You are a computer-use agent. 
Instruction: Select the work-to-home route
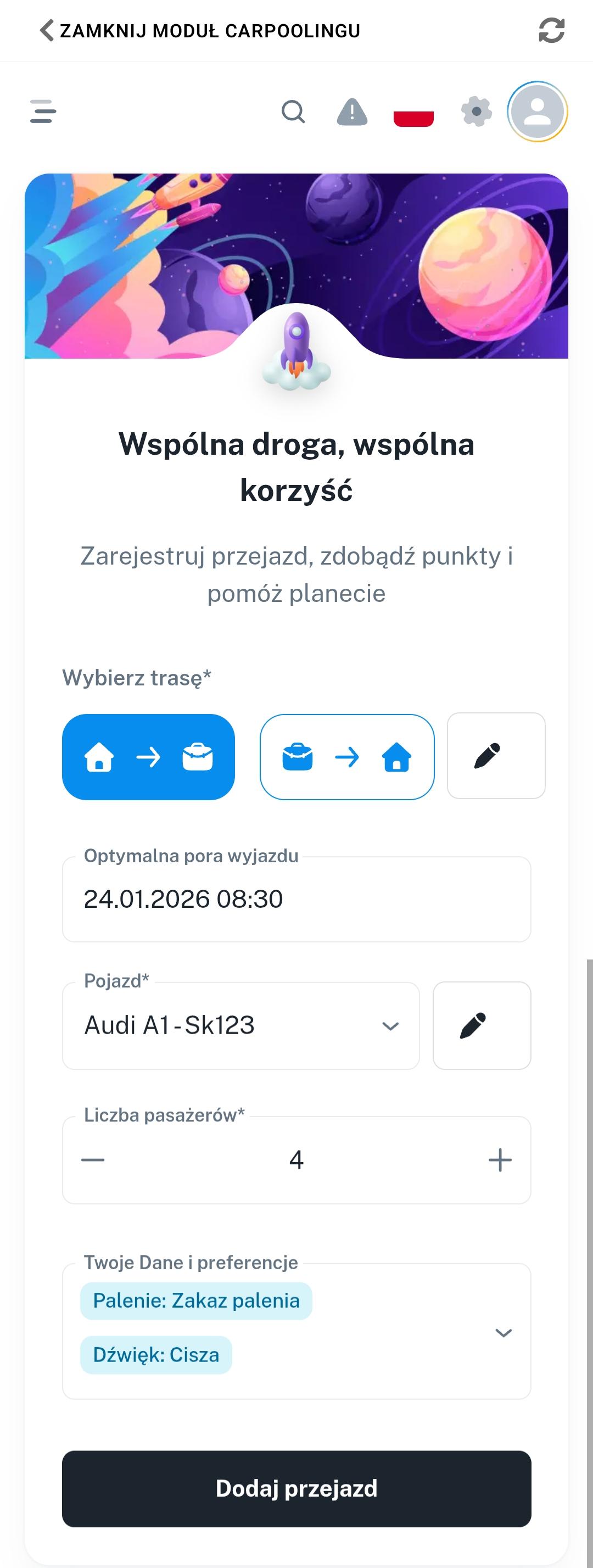click(x=347, y=757)
